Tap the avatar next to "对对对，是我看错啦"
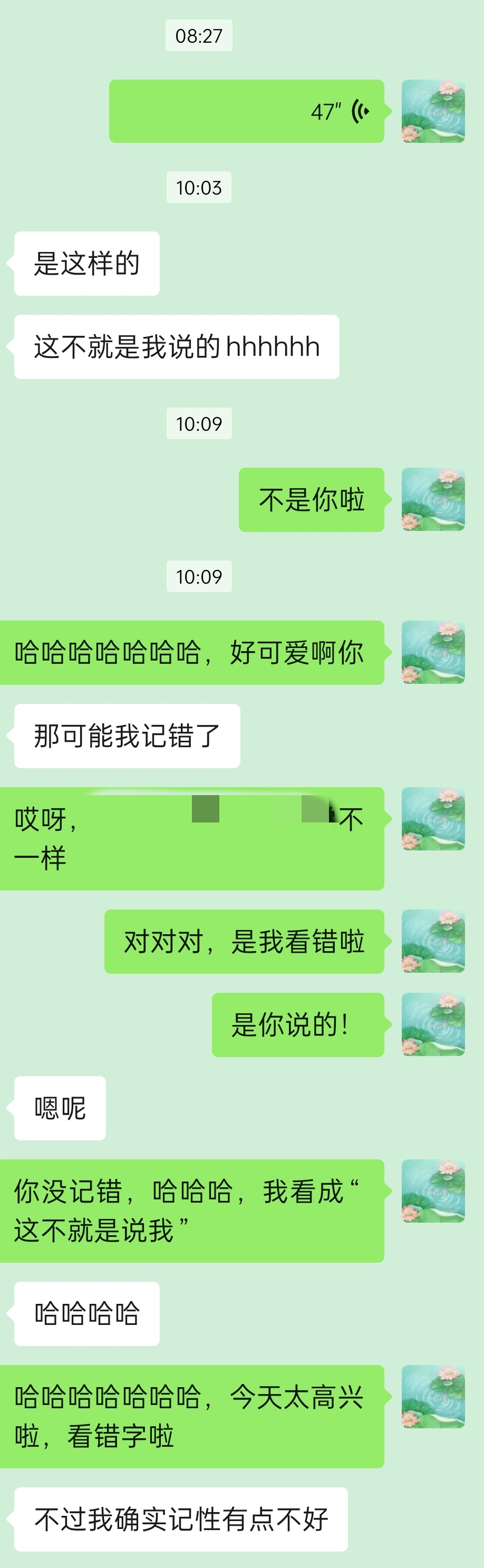 click(433, 941)
